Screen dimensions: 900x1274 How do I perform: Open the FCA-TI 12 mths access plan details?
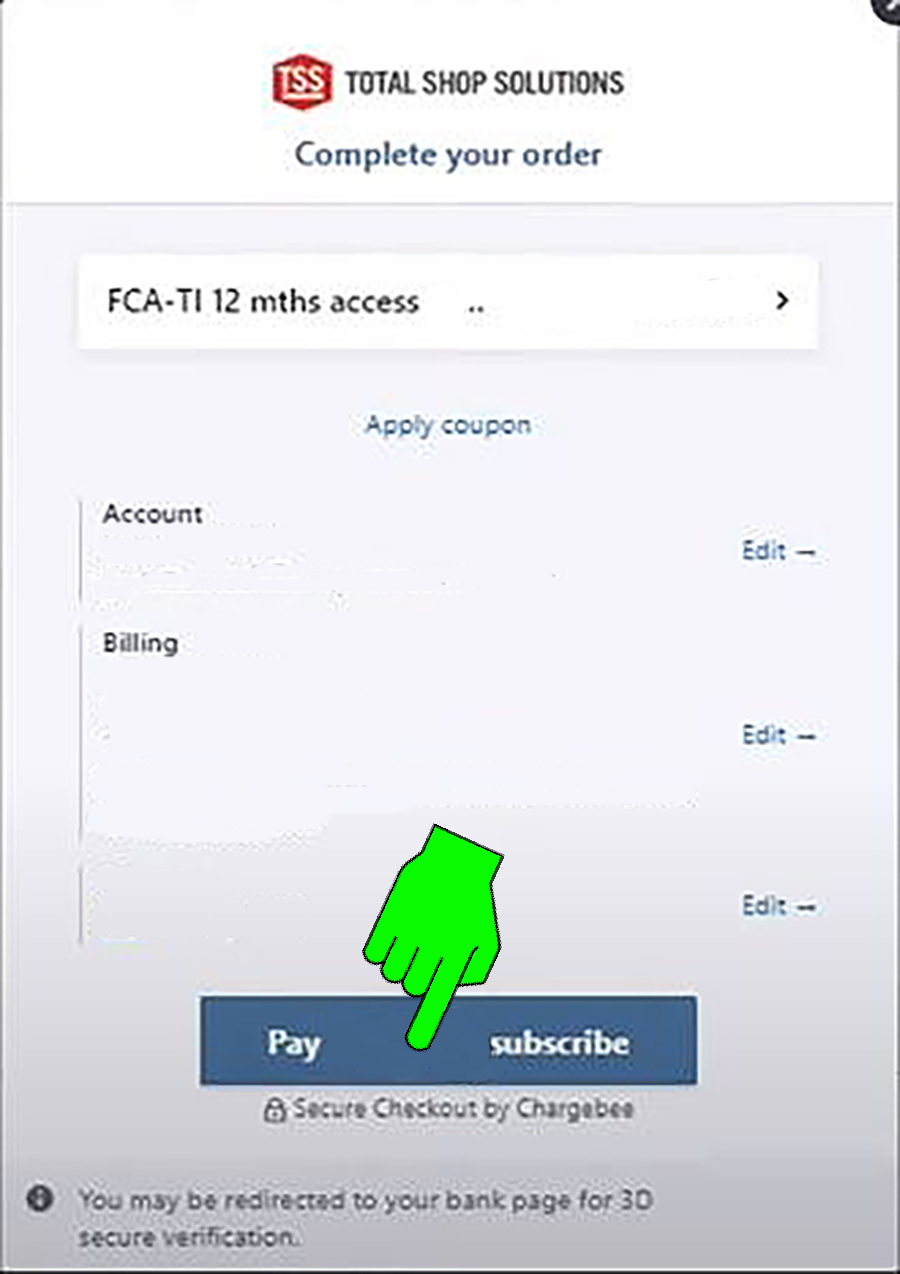(x=448, y=302)
